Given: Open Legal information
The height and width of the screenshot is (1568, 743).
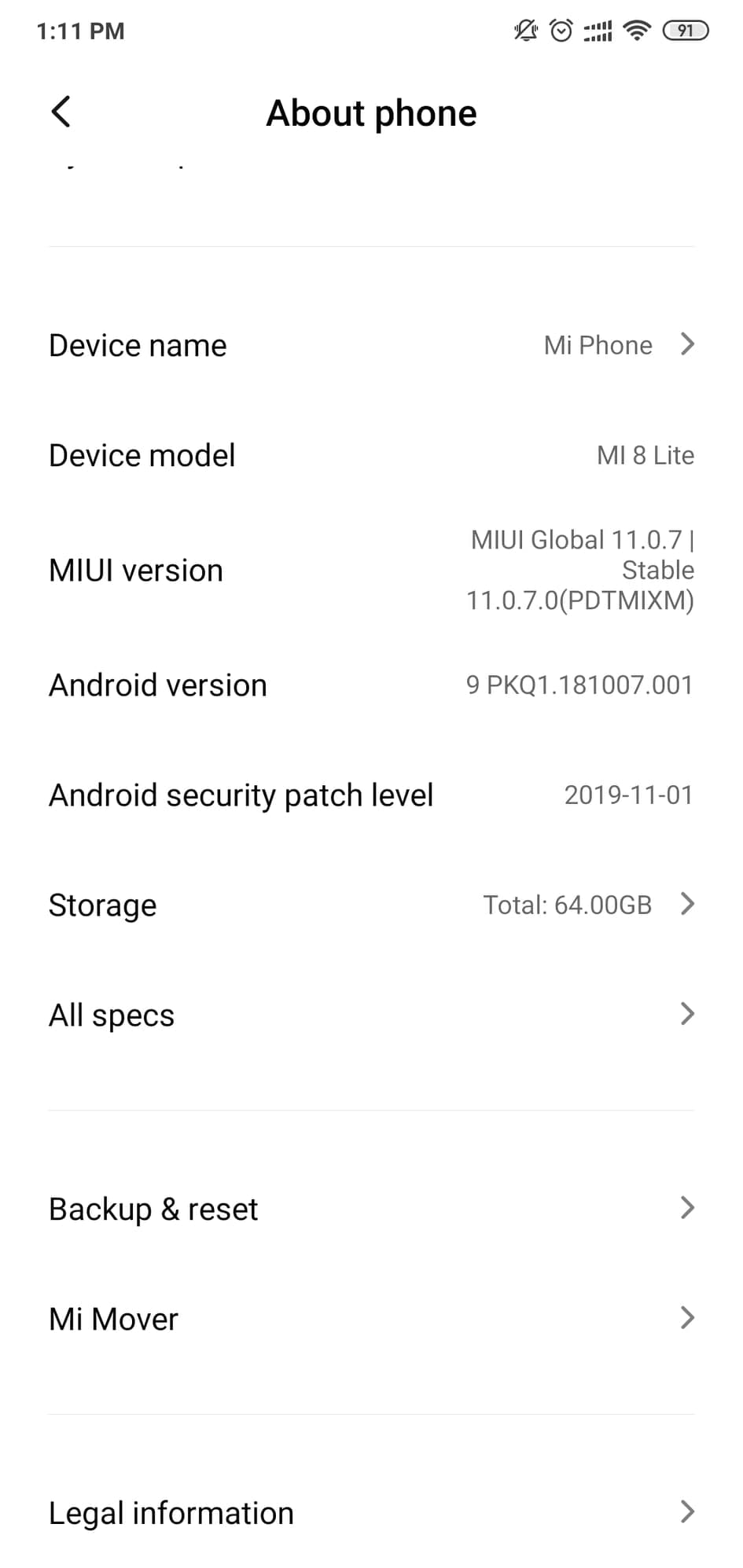Looking at the screenshot, I should (371, 1513).
